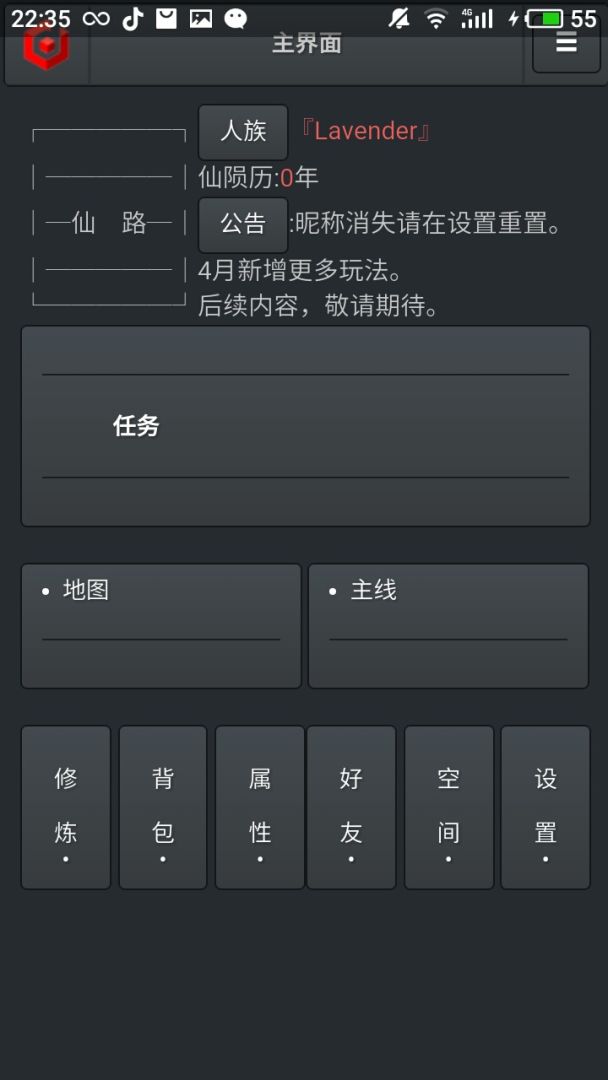Screen dimensions: 608x1080
Task: Open 好友 friends list
Action: [x=351, y=807]
